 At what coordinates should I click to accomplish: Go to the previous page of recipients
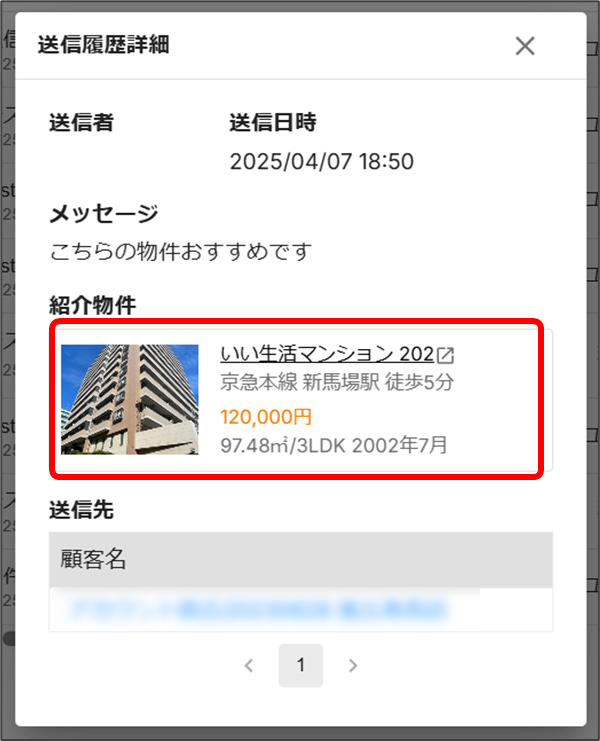(249, 665)
